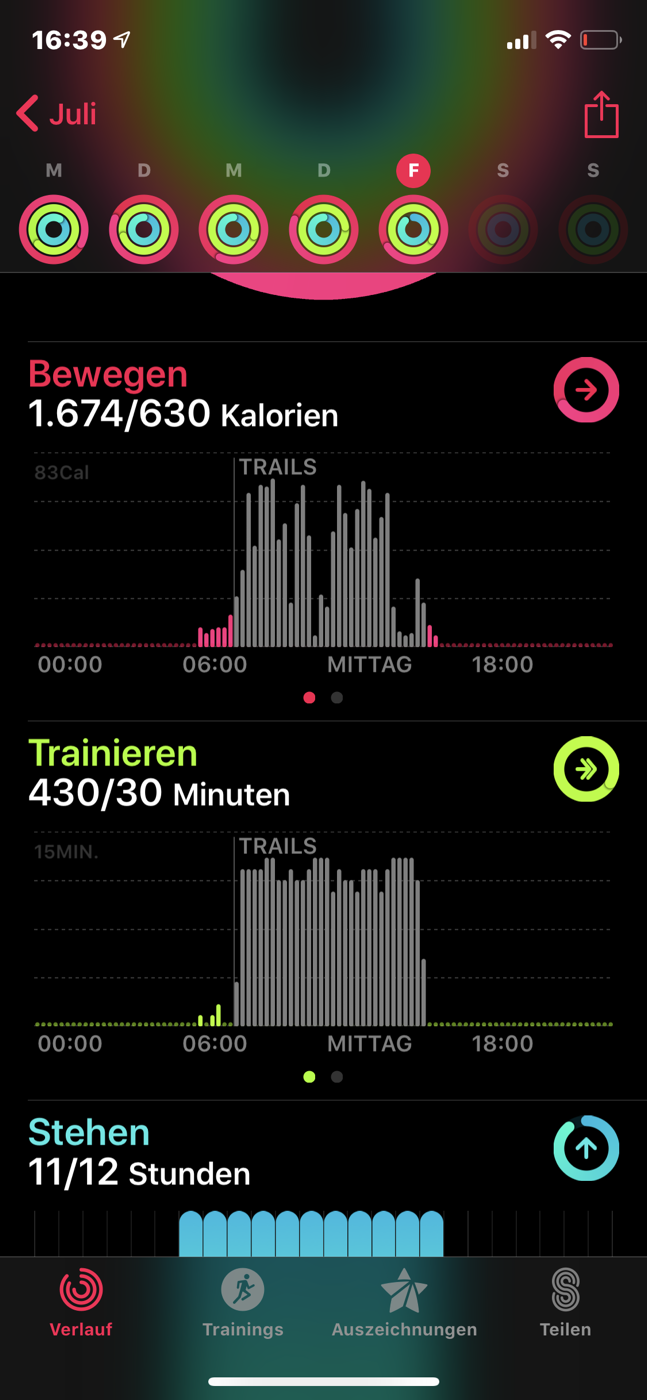This screenshot has height=1400, width=647.
Task: Switch to the Teilen tab
Action: click(x=566, y=1302)
